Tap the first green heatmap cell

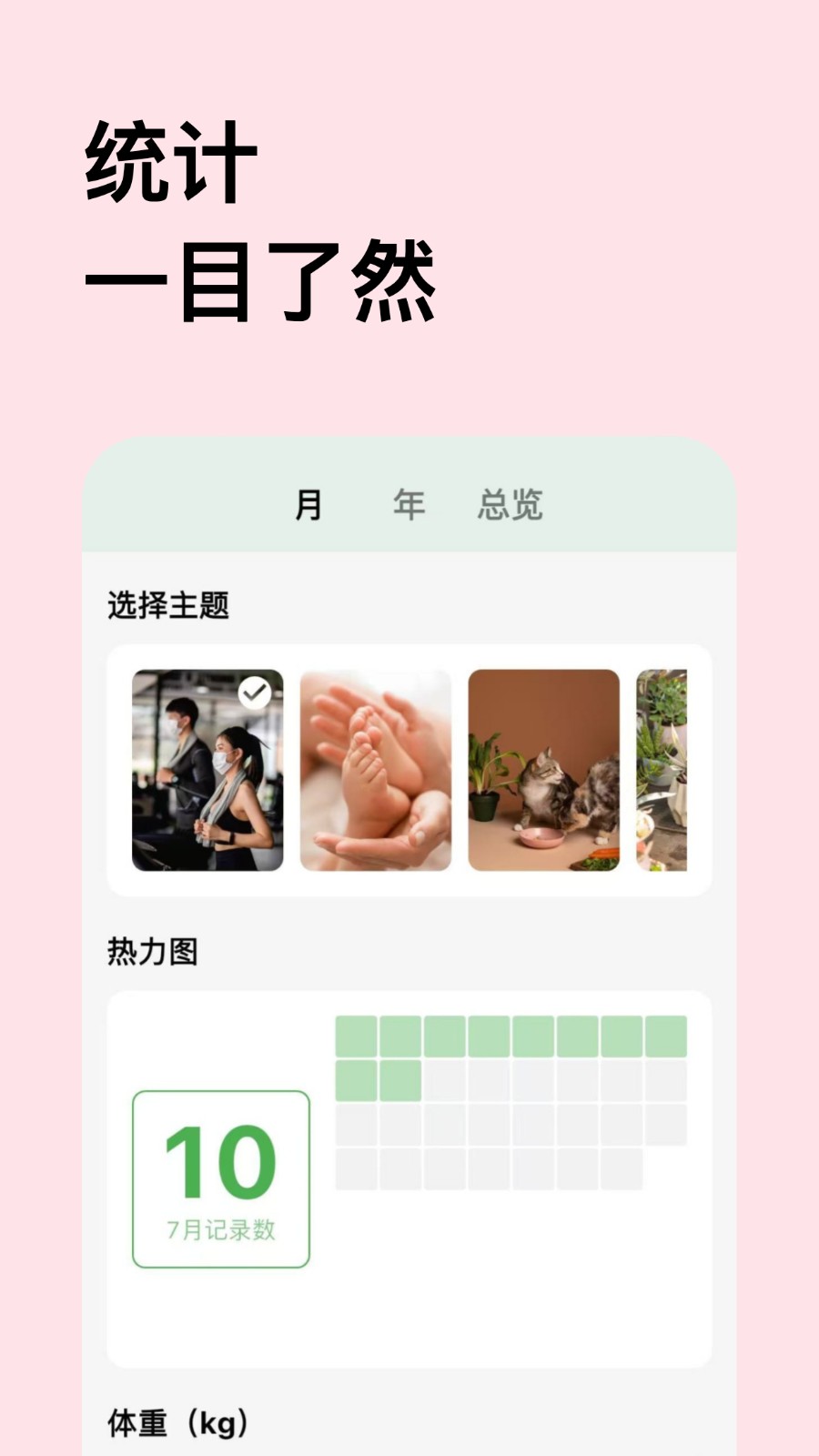click(x=357, y=1033)
